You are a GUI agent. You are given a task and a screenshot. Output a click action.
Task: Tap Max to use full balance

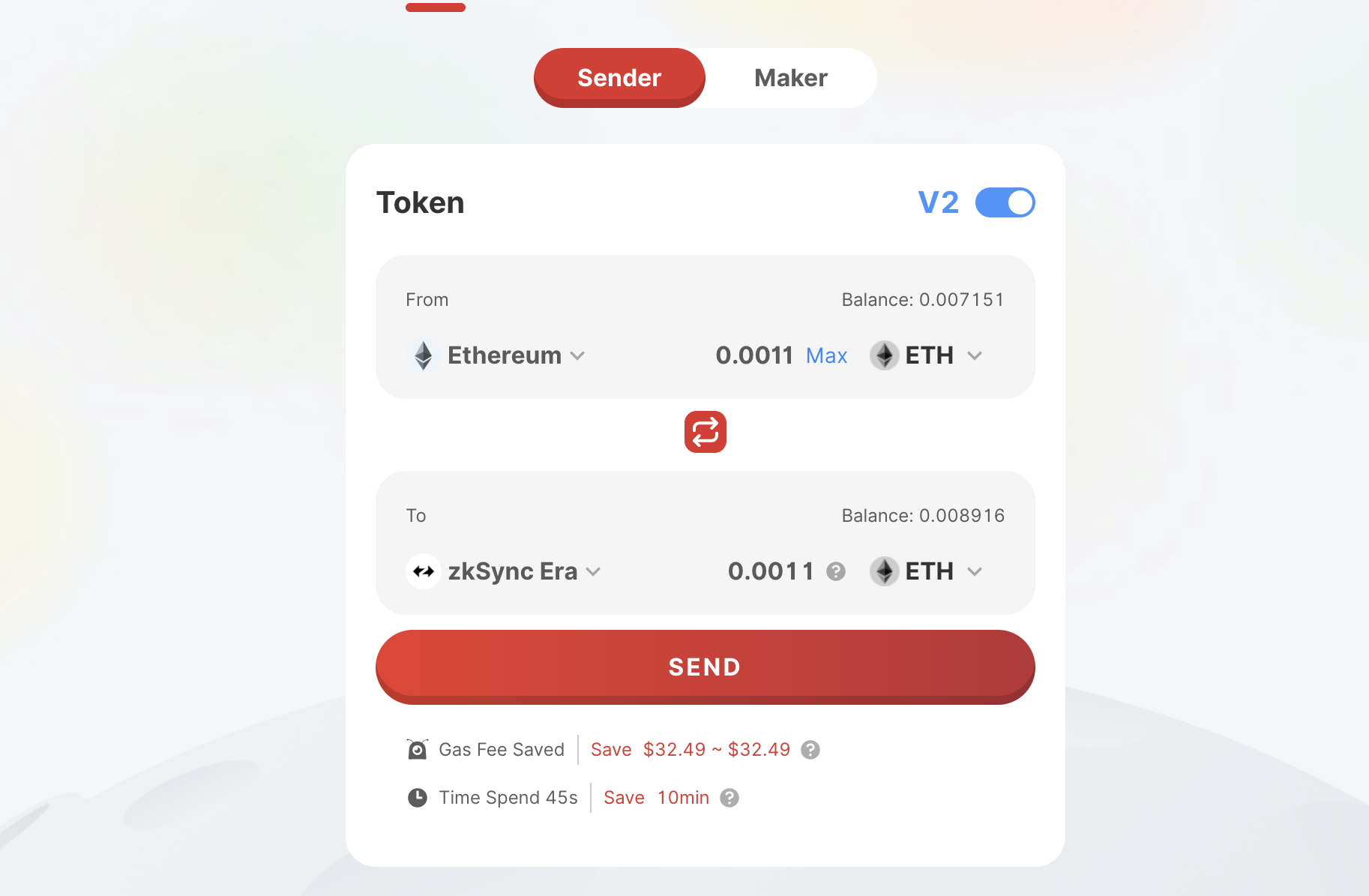click(826, 355)
